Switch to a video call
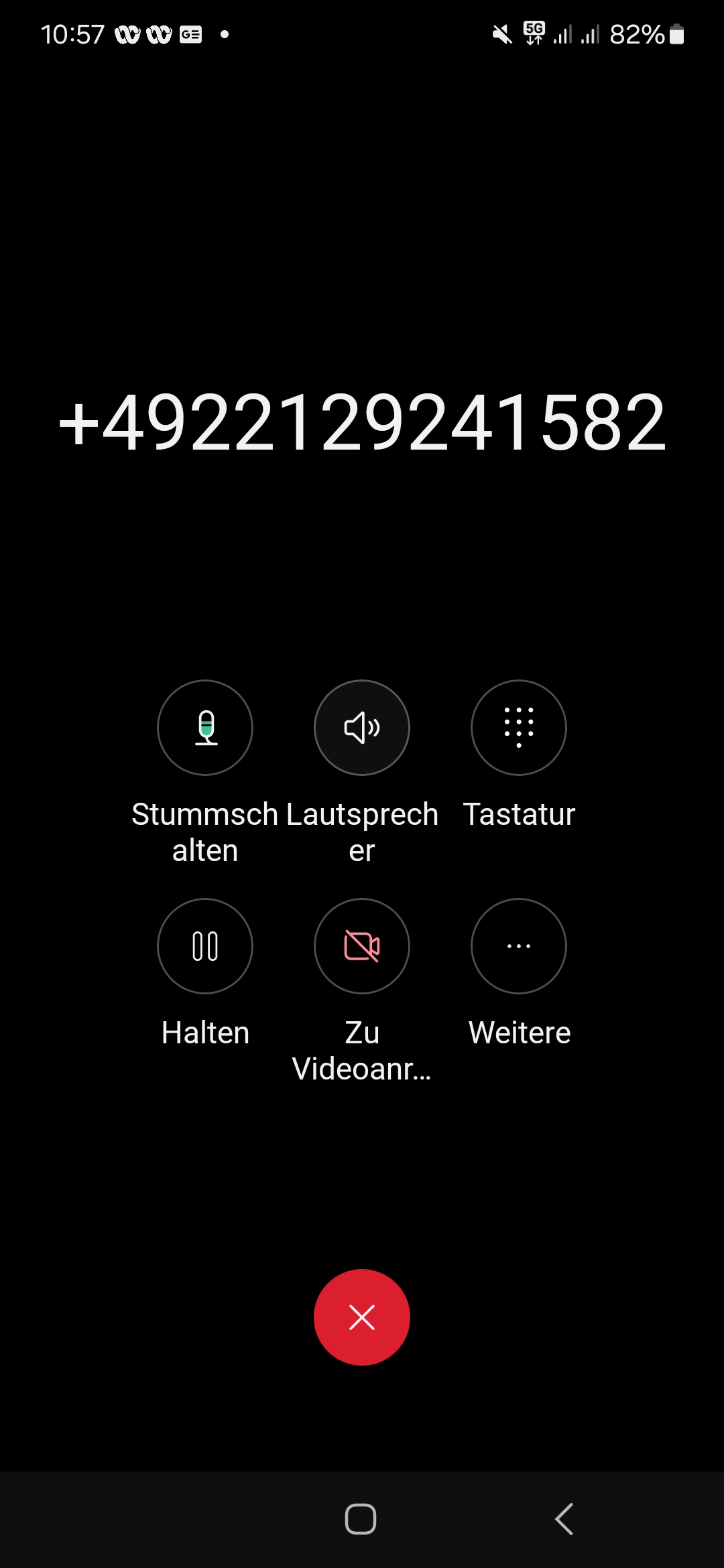The width and height of the screenshot is (724, 1568). [x=362, y=945]
